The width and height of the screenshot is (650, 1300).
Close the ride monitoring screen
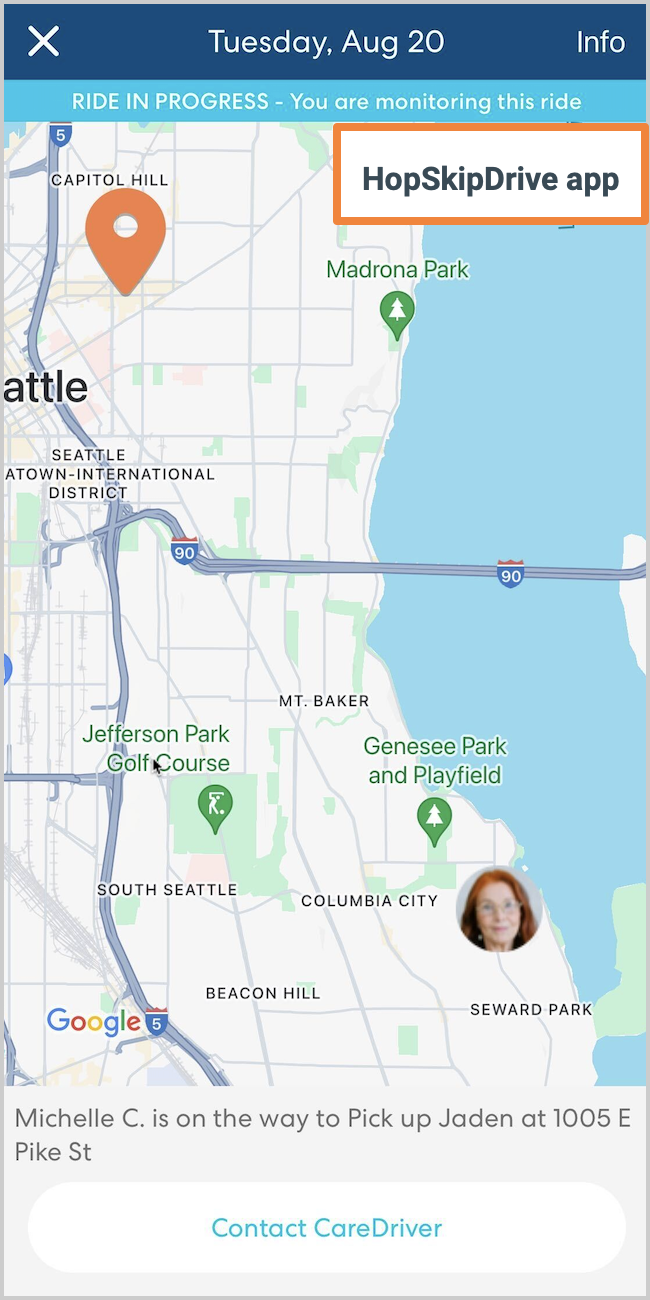coord(44,42)
